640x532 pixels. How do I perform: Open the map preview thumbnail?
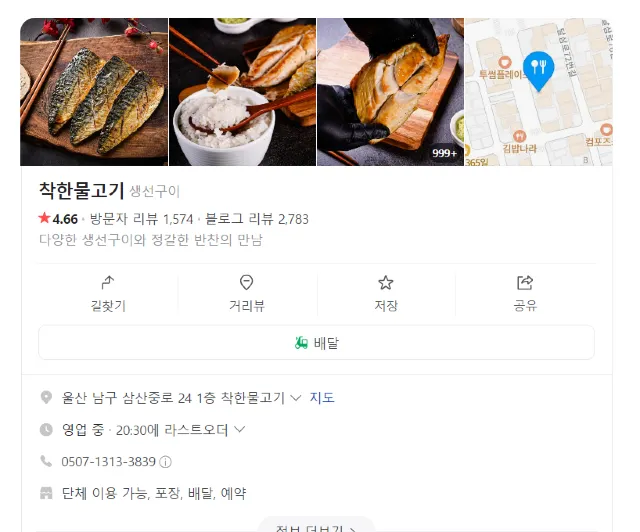538,92
